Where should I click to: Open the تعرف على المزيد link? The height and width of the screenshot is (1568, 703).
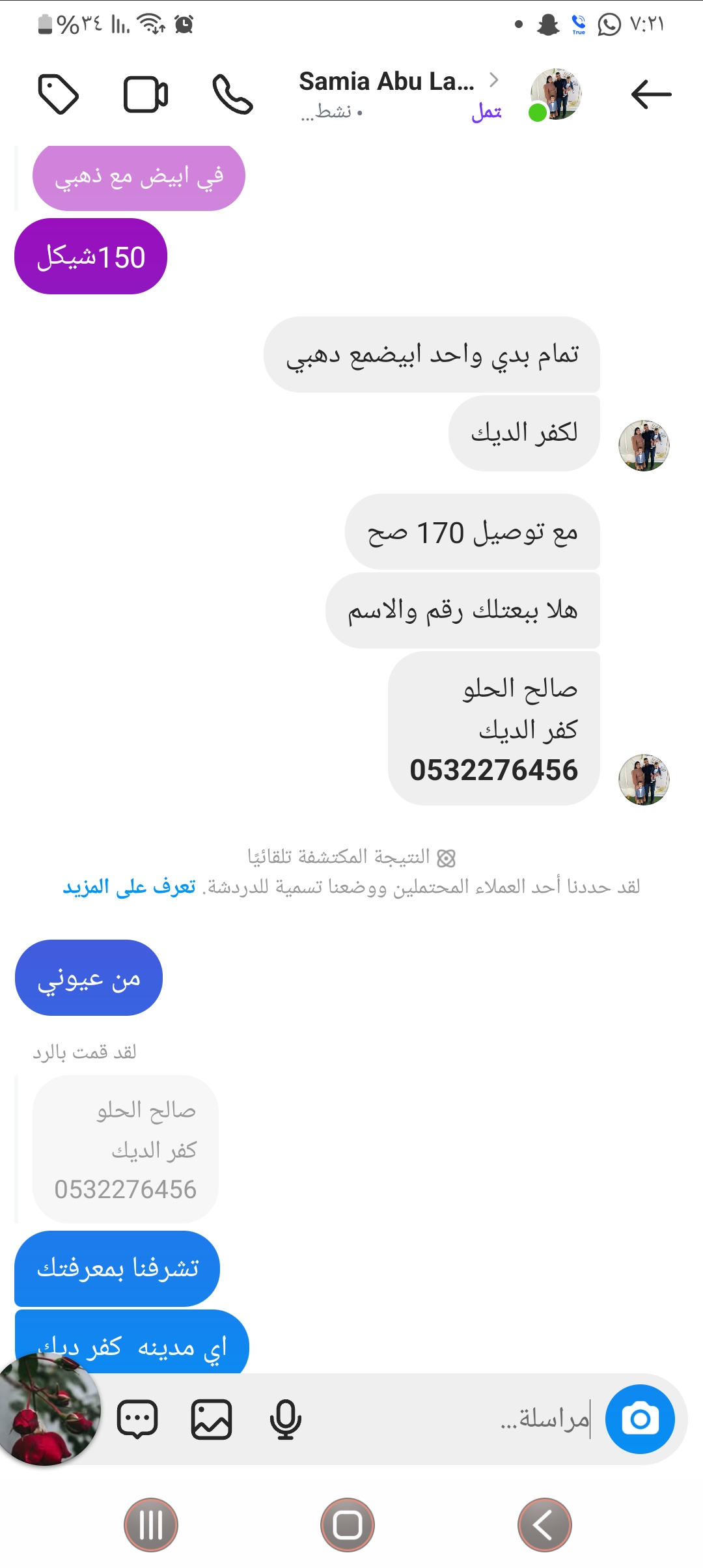129,887
